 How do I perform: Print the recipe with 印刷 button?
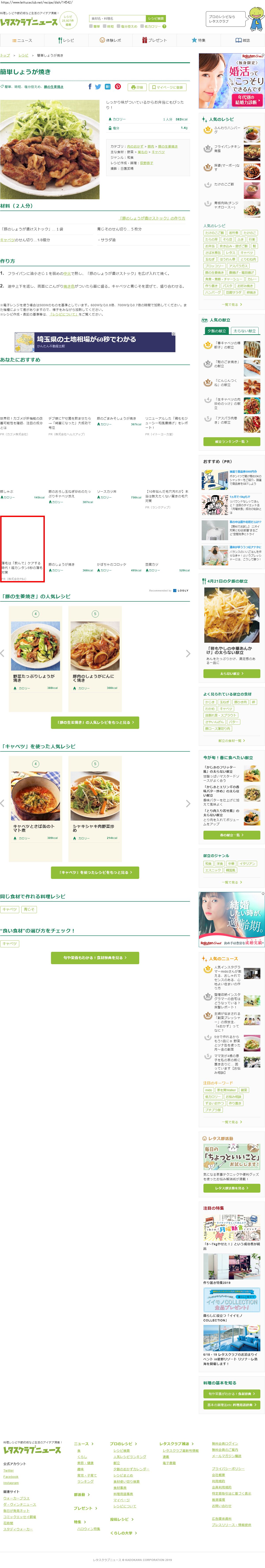point(138,87)
